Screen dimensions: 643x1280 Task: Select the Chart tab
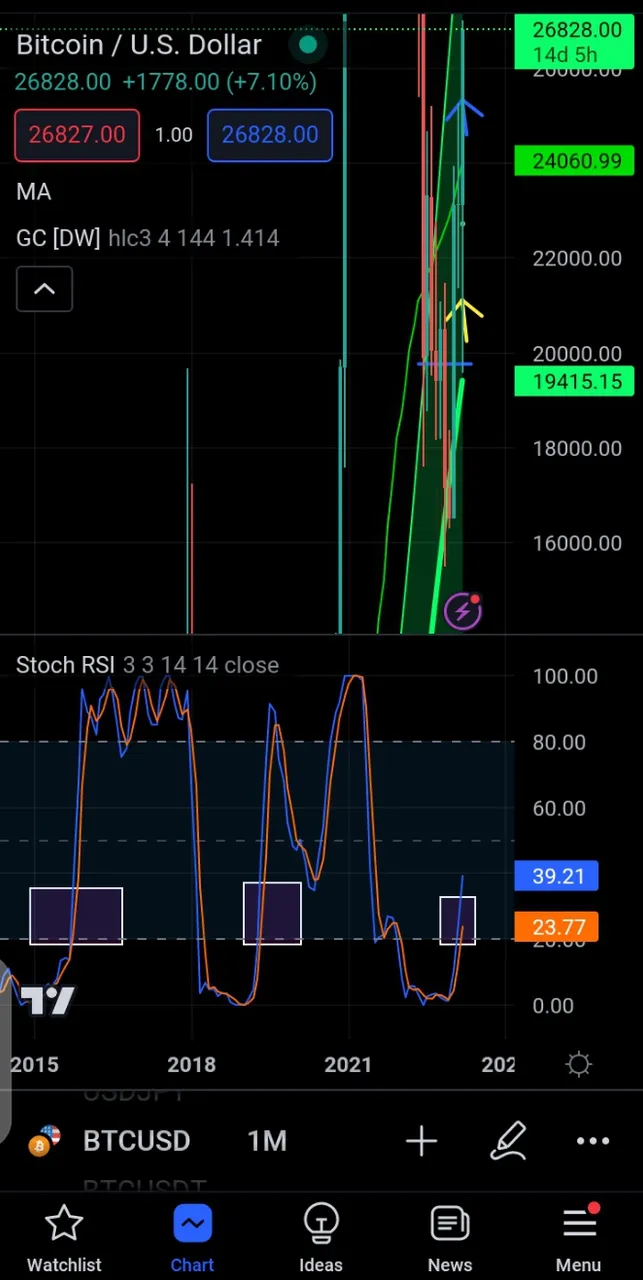[x=192, y=1238]
